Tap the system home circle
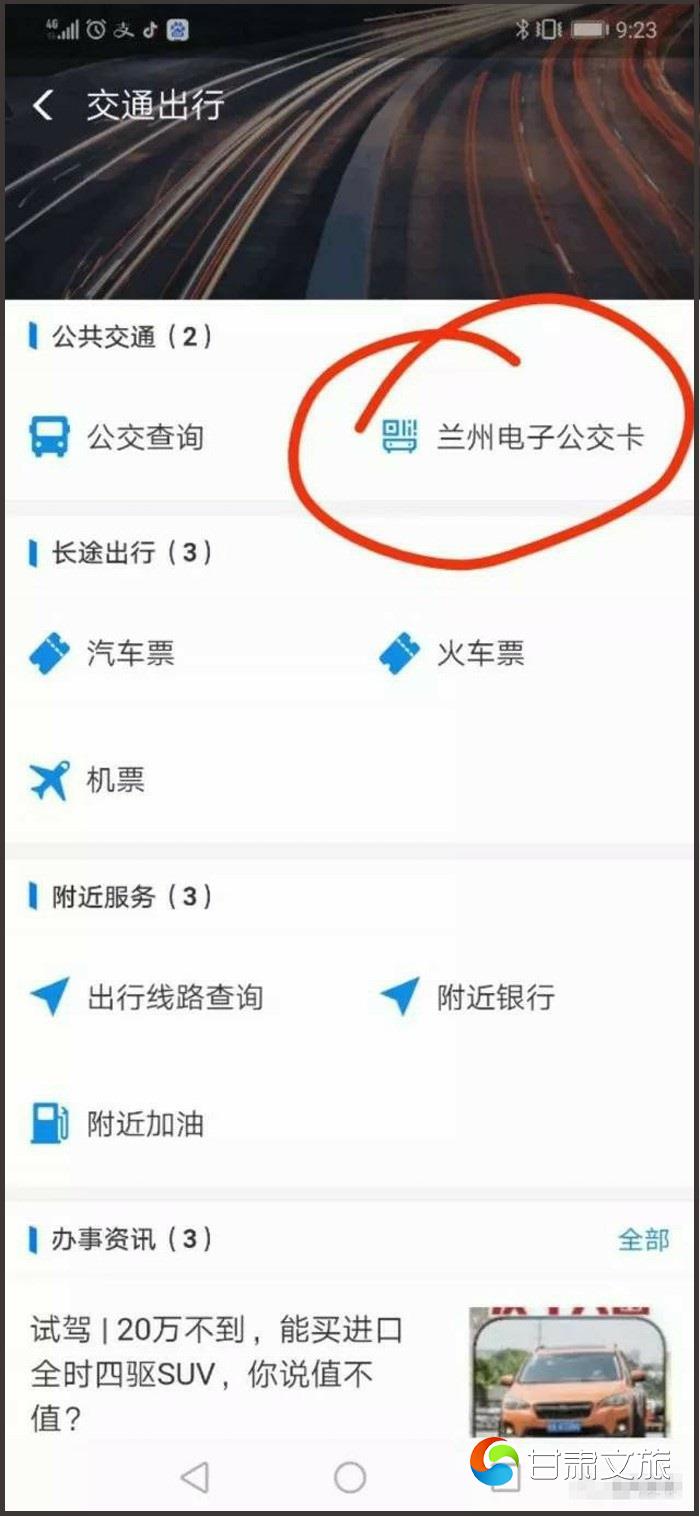Viewport: 700px width, 1517px height. pyautogui.click(x=350, y=1477)
